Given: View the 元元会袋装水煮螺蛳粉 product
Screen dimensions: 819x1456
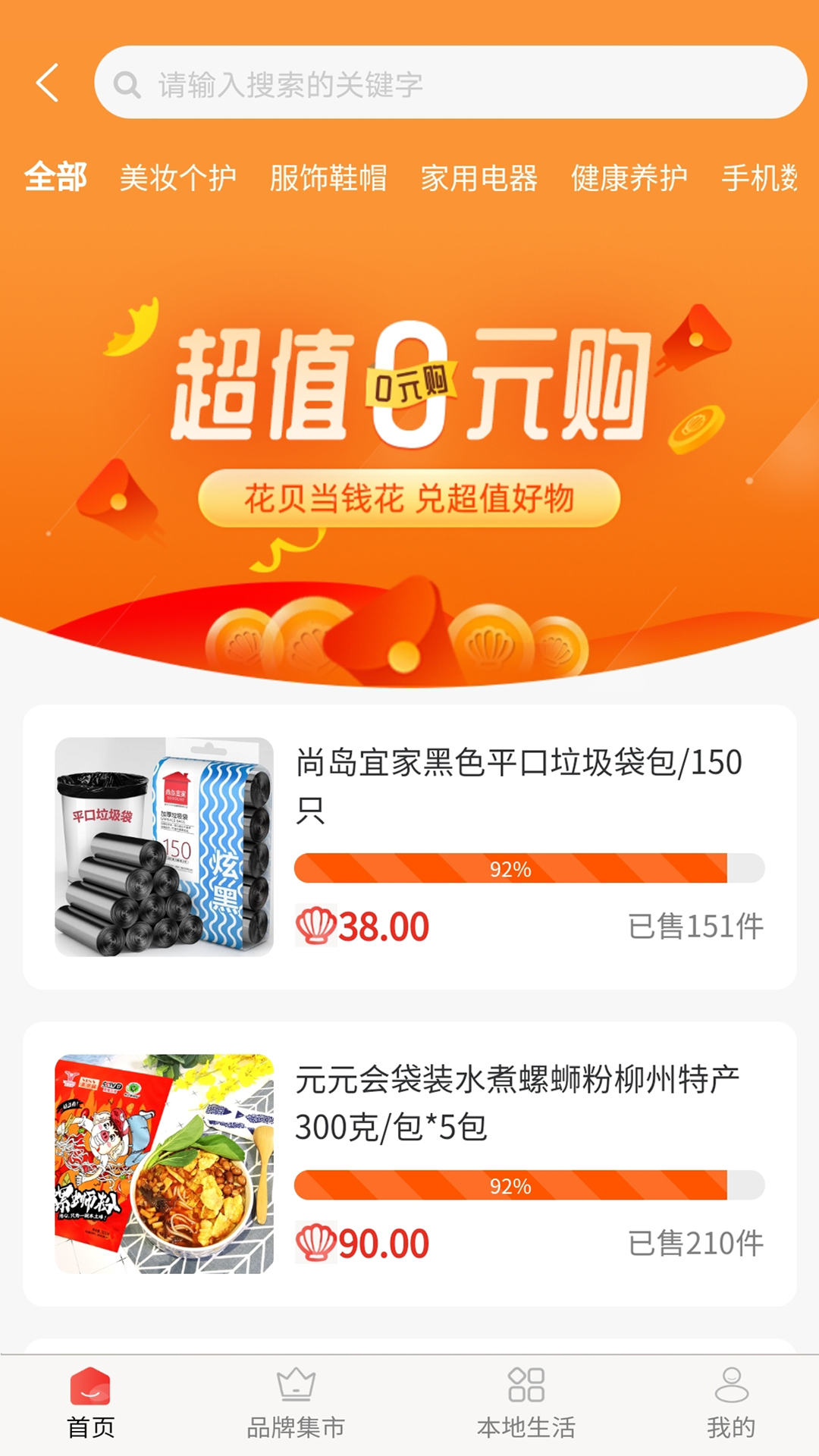Looking at the screenshot, I should 409,1163.
